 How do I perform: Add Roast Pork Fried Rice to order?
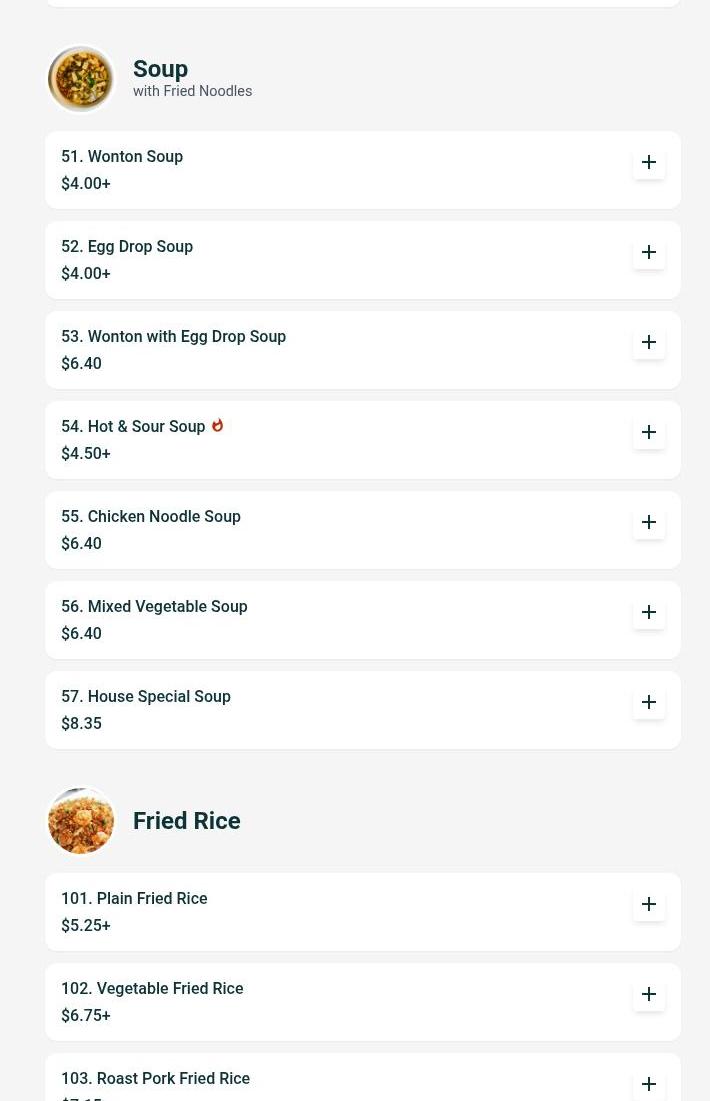[649, 1084]
